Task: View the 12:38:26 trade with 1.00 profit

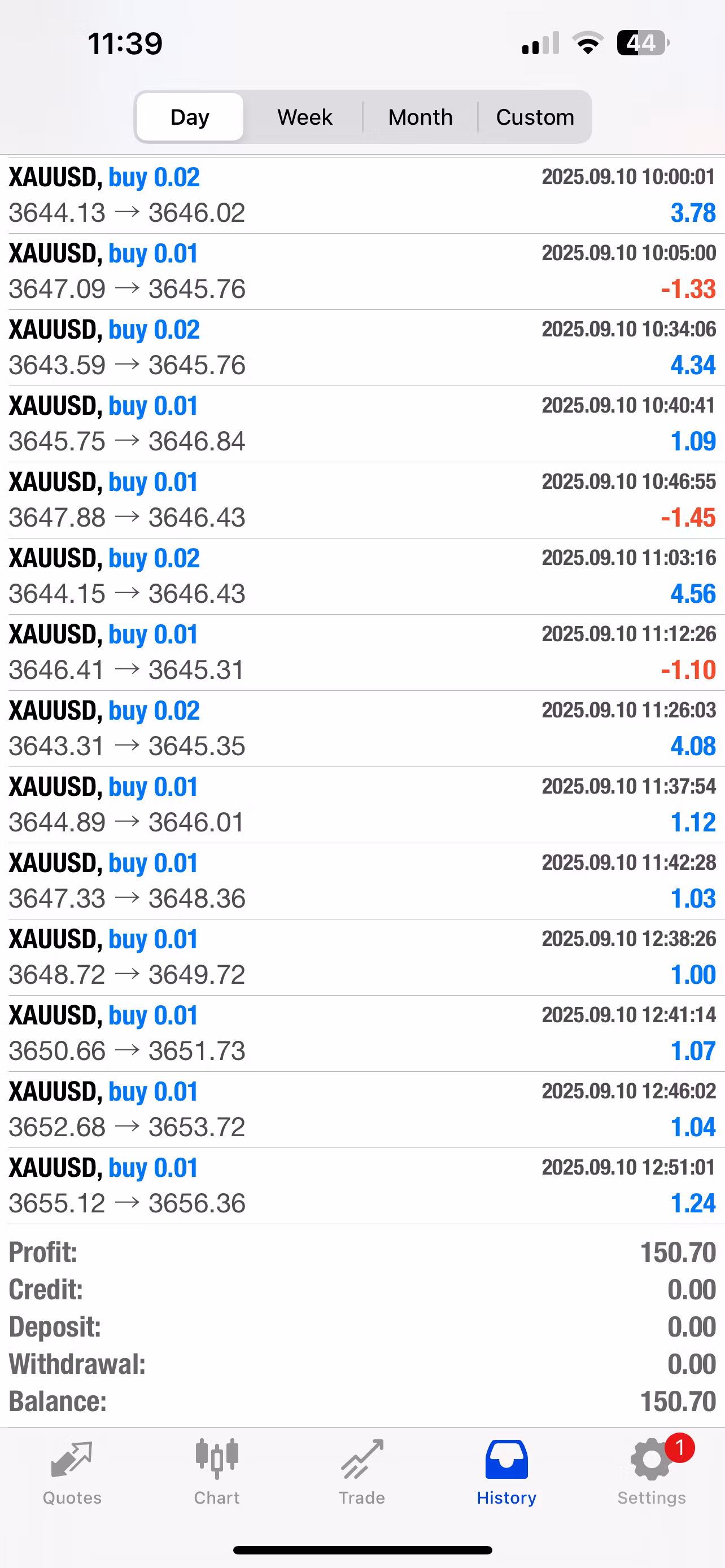Action: point(362,957)
